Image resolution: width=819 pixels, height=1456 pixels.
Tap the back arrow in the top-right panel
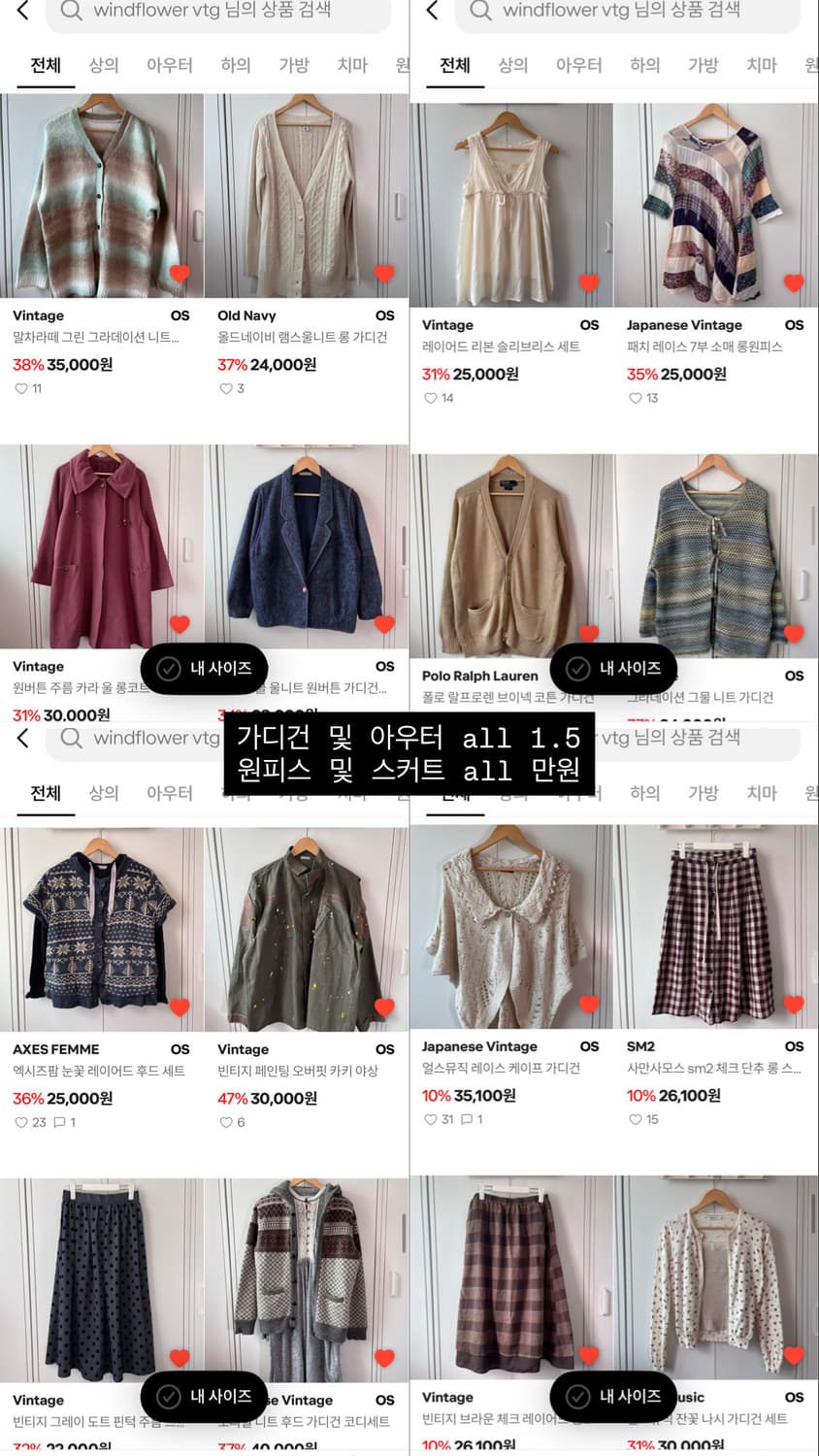point(431,11)
